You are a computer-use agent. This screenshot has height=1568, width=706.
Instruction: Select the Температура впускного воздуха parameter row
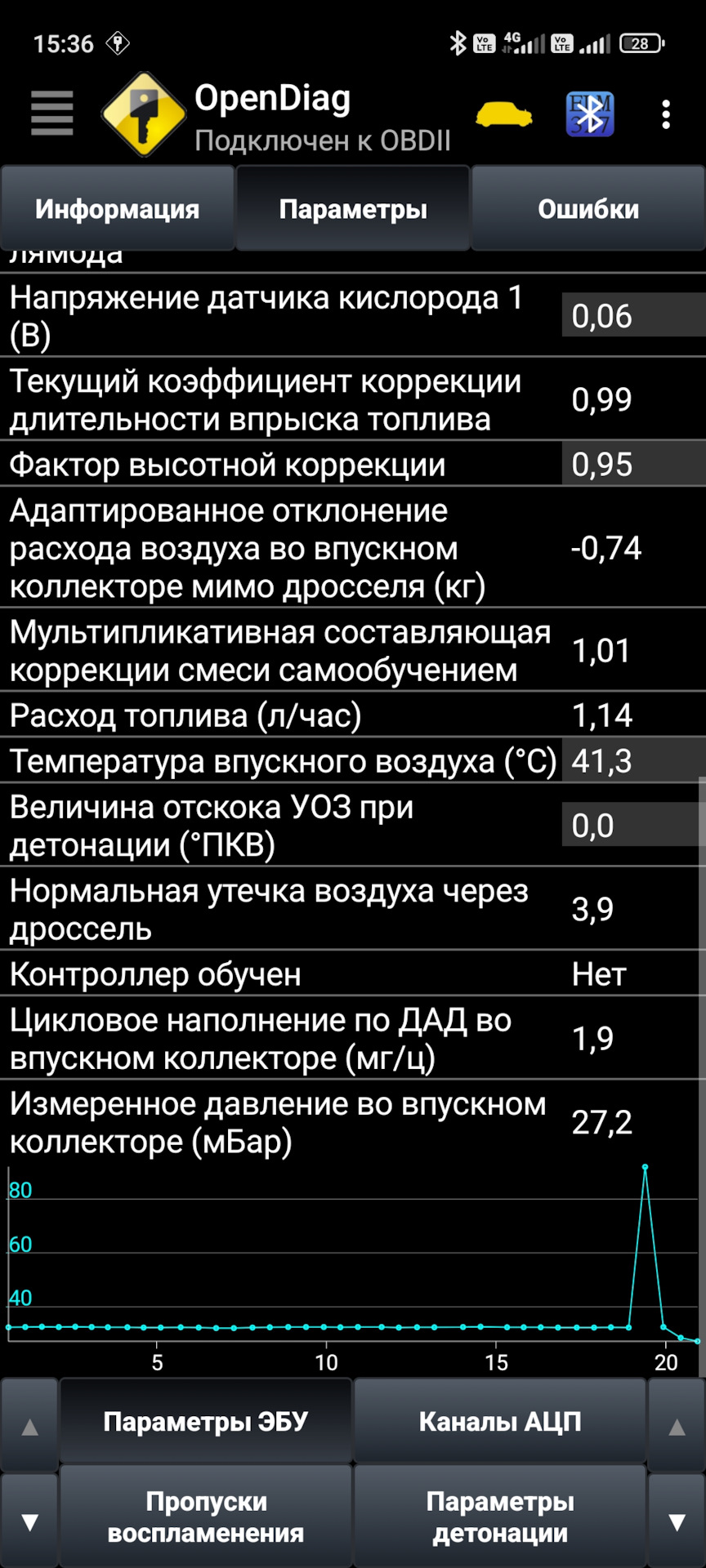(353, 761)
